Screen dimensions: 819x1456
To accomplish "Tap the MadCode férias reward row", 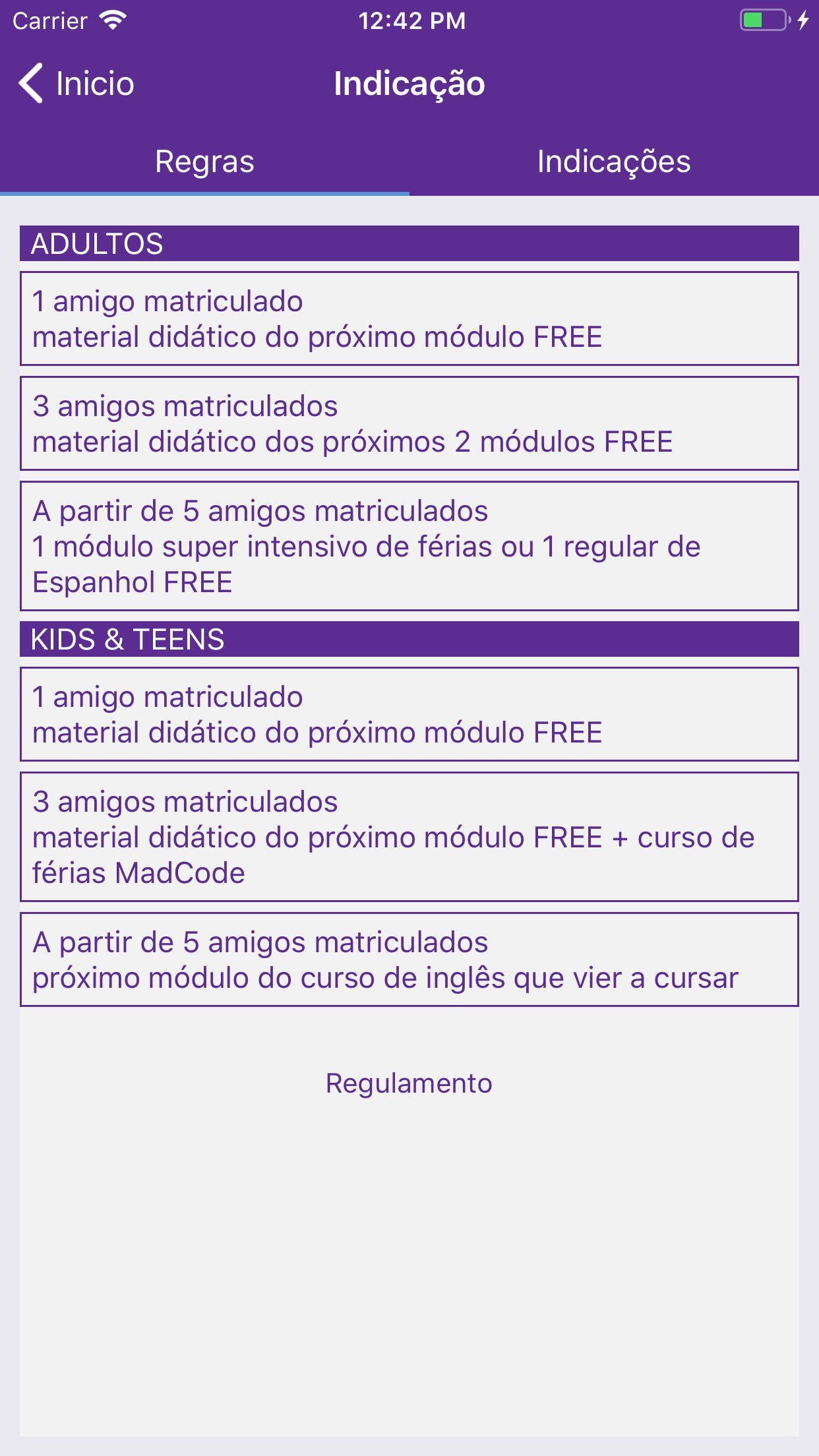I will point(409,837).
